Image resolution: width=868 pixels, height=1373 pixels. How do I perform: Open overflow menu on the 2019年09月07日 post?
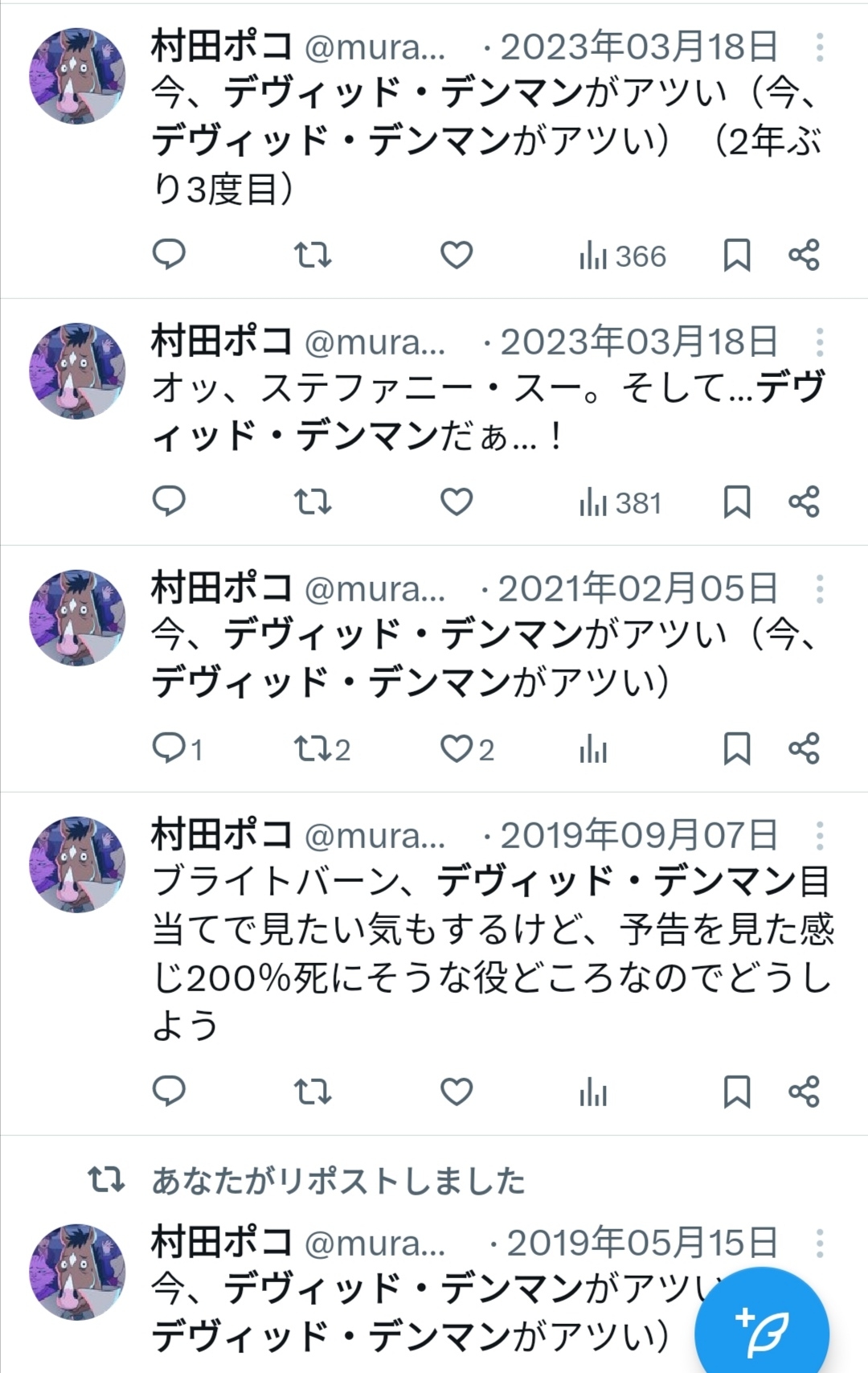819,836
